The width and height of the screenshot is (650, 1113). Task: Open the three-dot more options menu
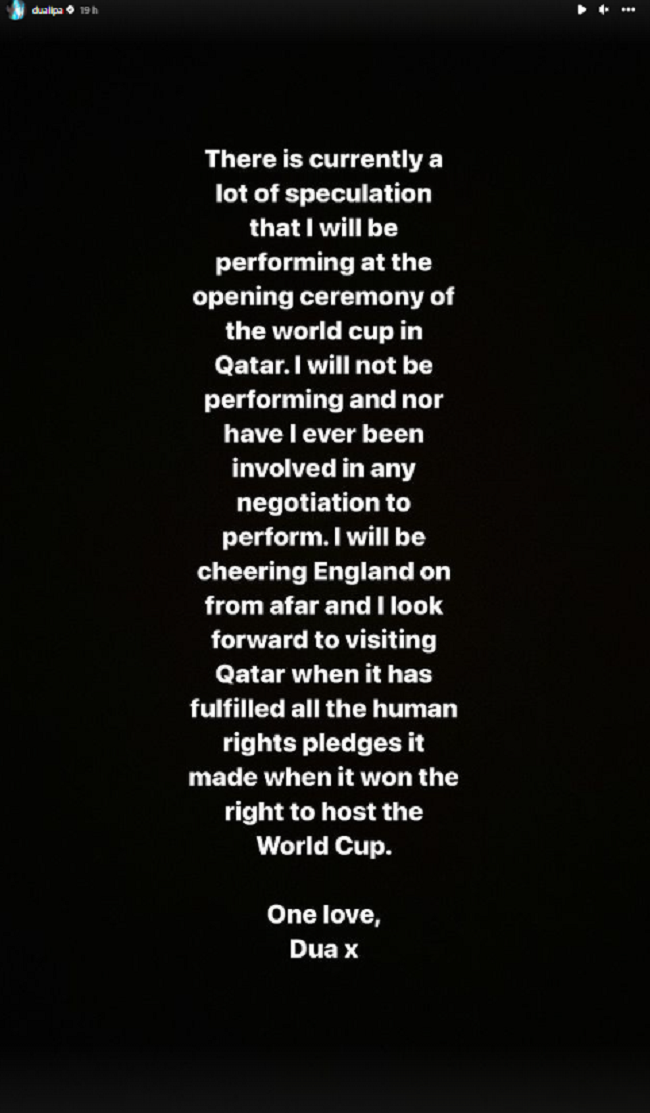pos(628,10)
